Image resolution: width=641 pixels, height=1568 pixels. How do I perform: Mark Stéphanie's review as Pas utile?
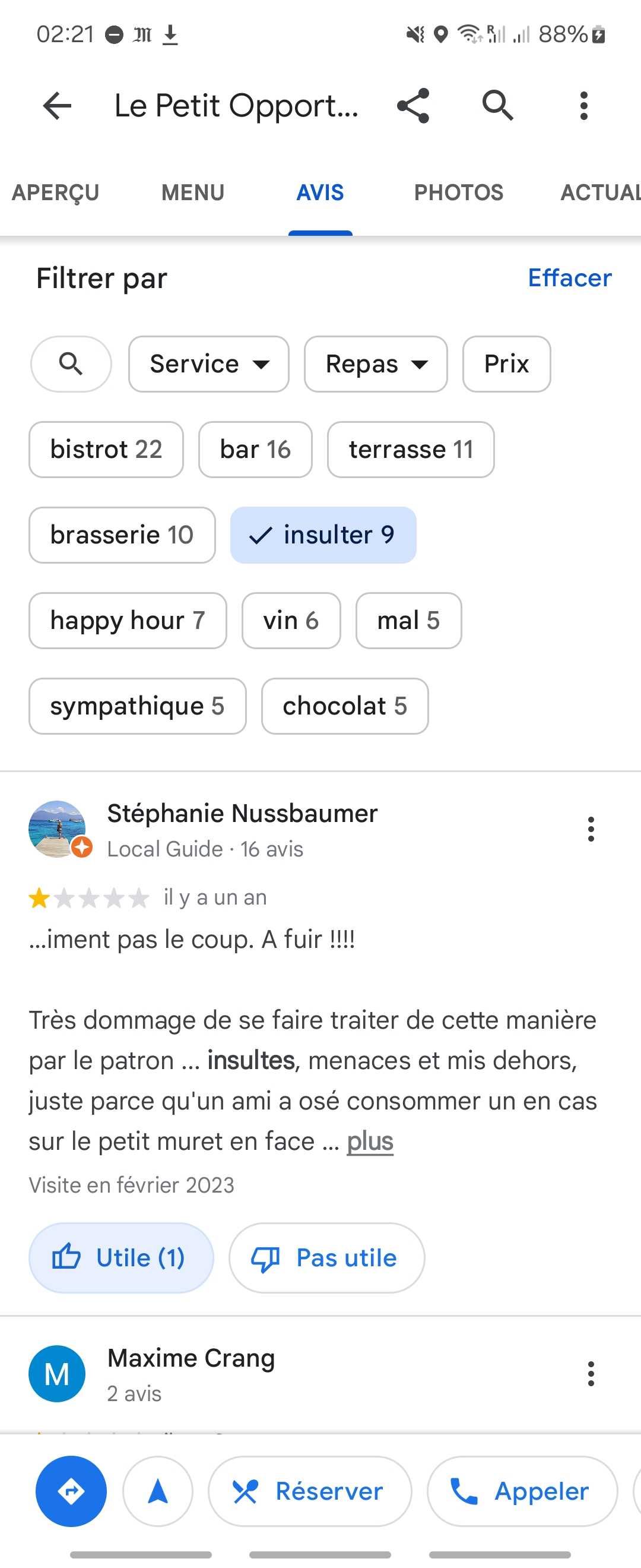[x=326, y=1257]
